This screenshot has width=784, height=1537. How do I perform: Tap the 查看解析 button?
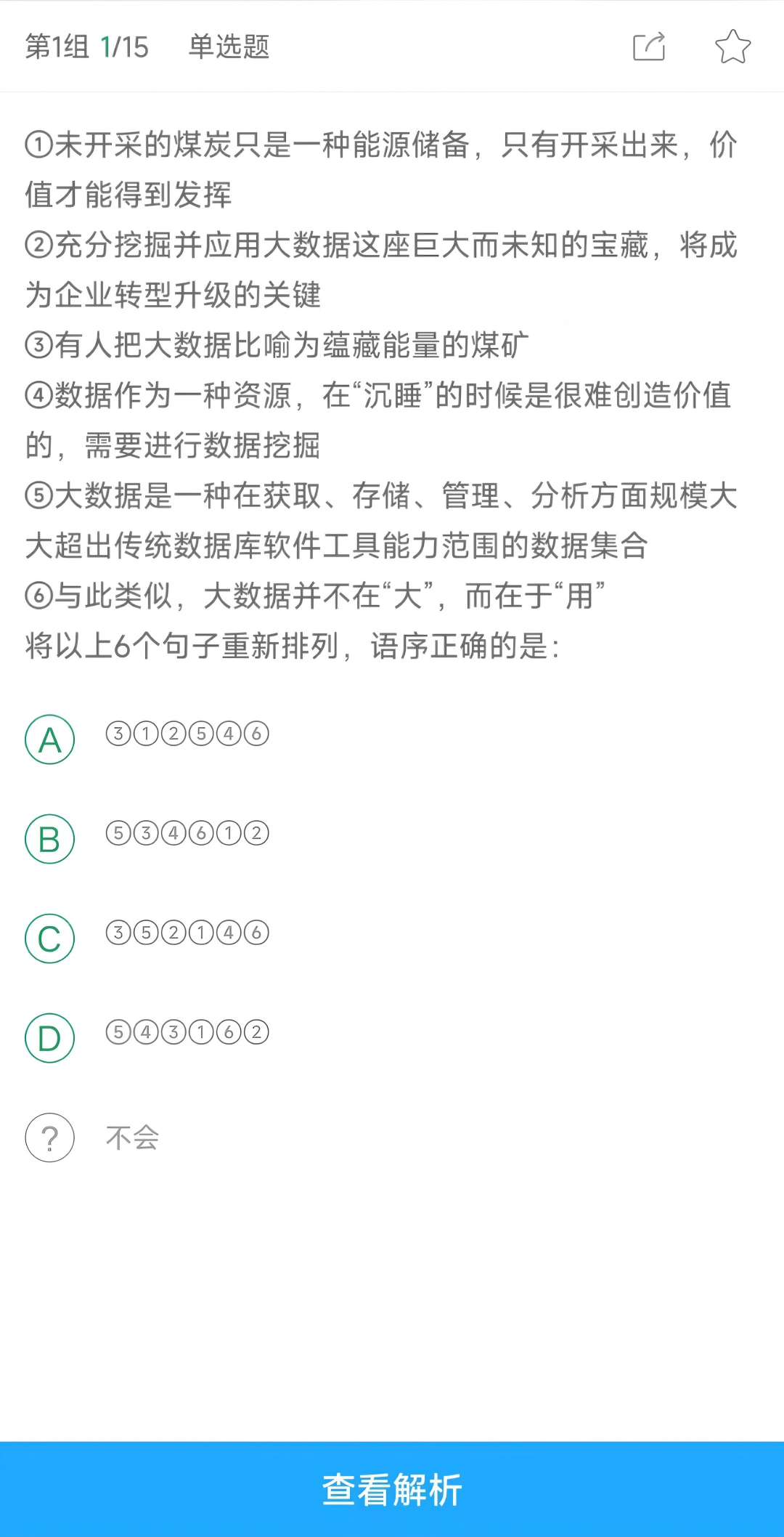pyautogui.click(x=392, y=1489)
